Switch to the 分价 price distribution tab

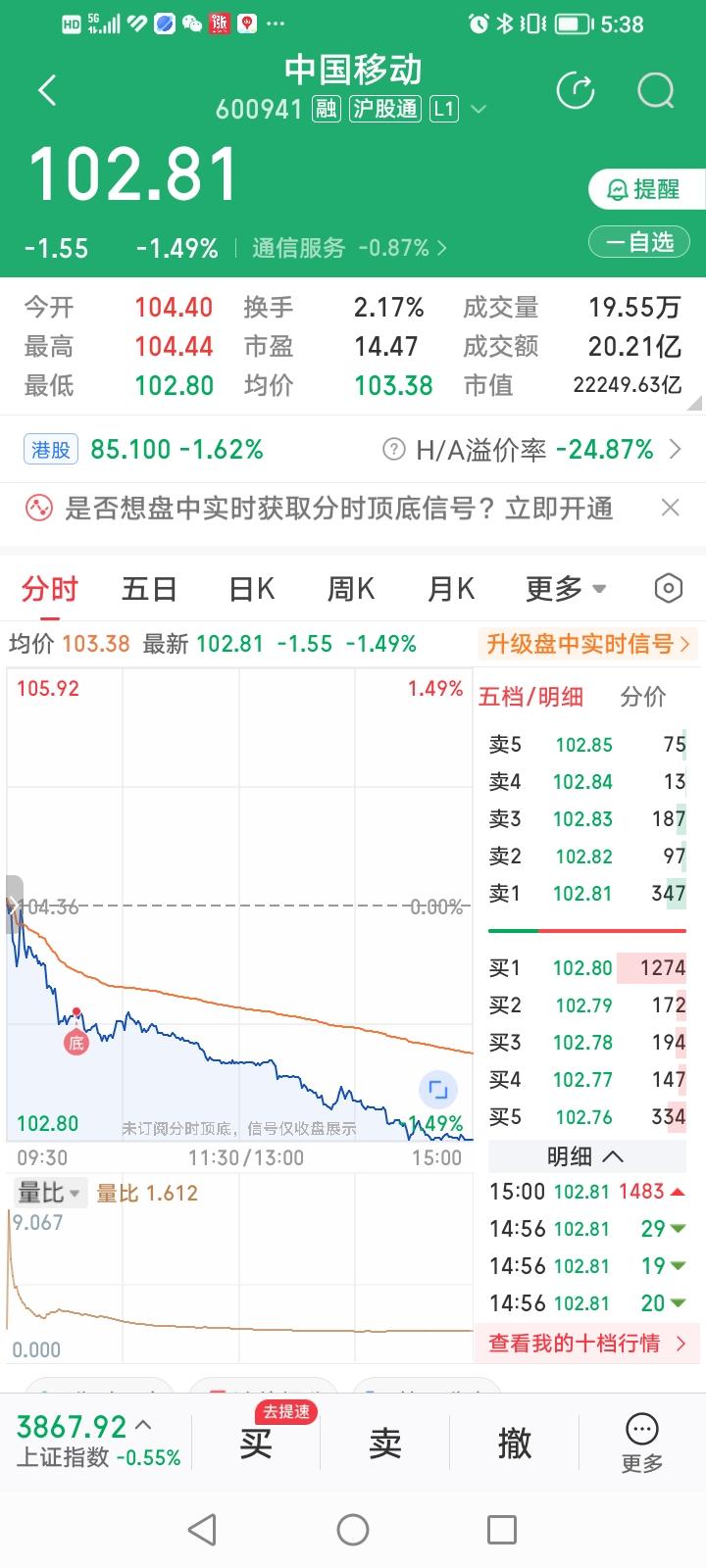tap(642, 697)
